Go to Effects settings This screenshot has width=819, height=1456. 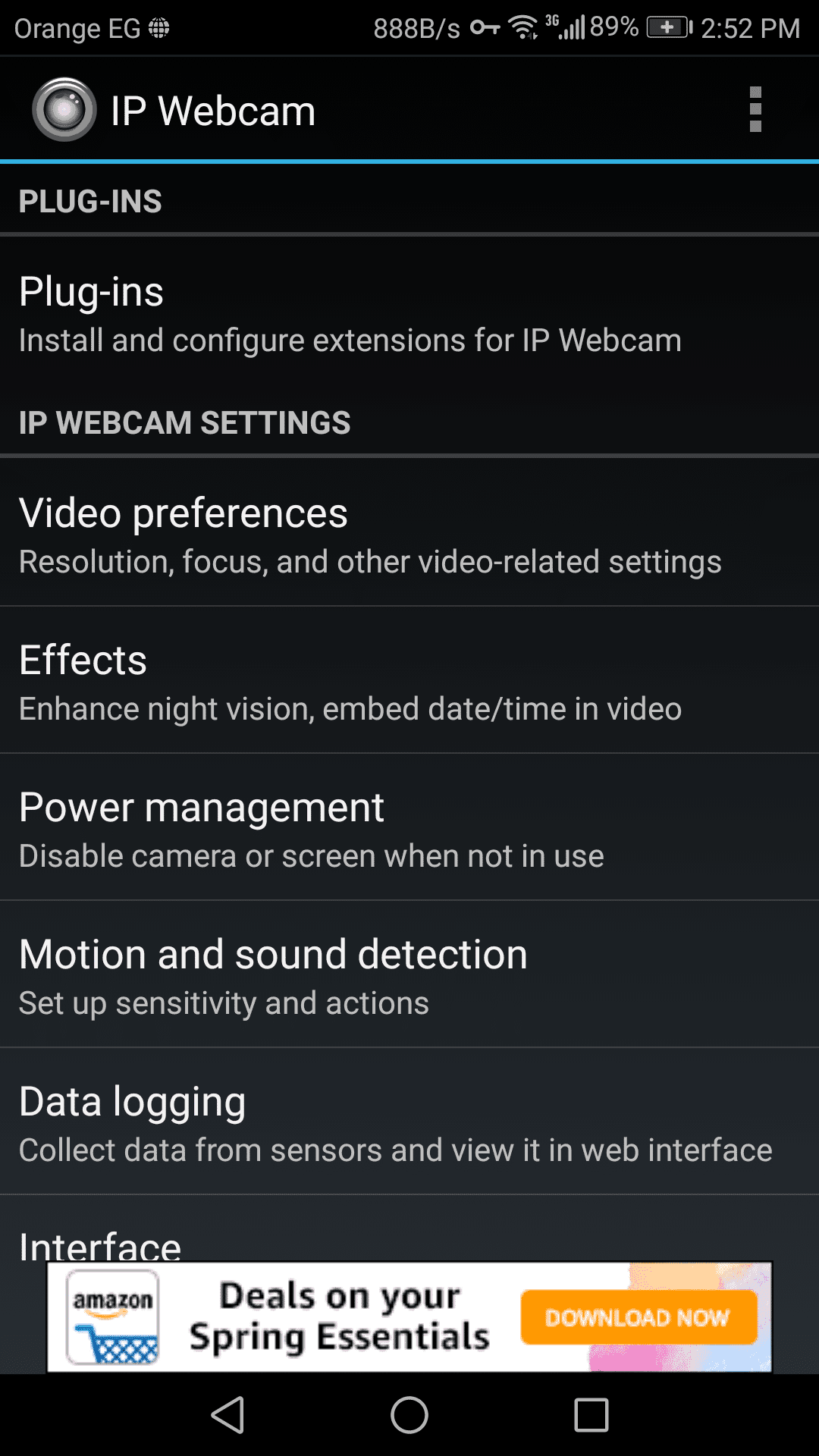409,681
